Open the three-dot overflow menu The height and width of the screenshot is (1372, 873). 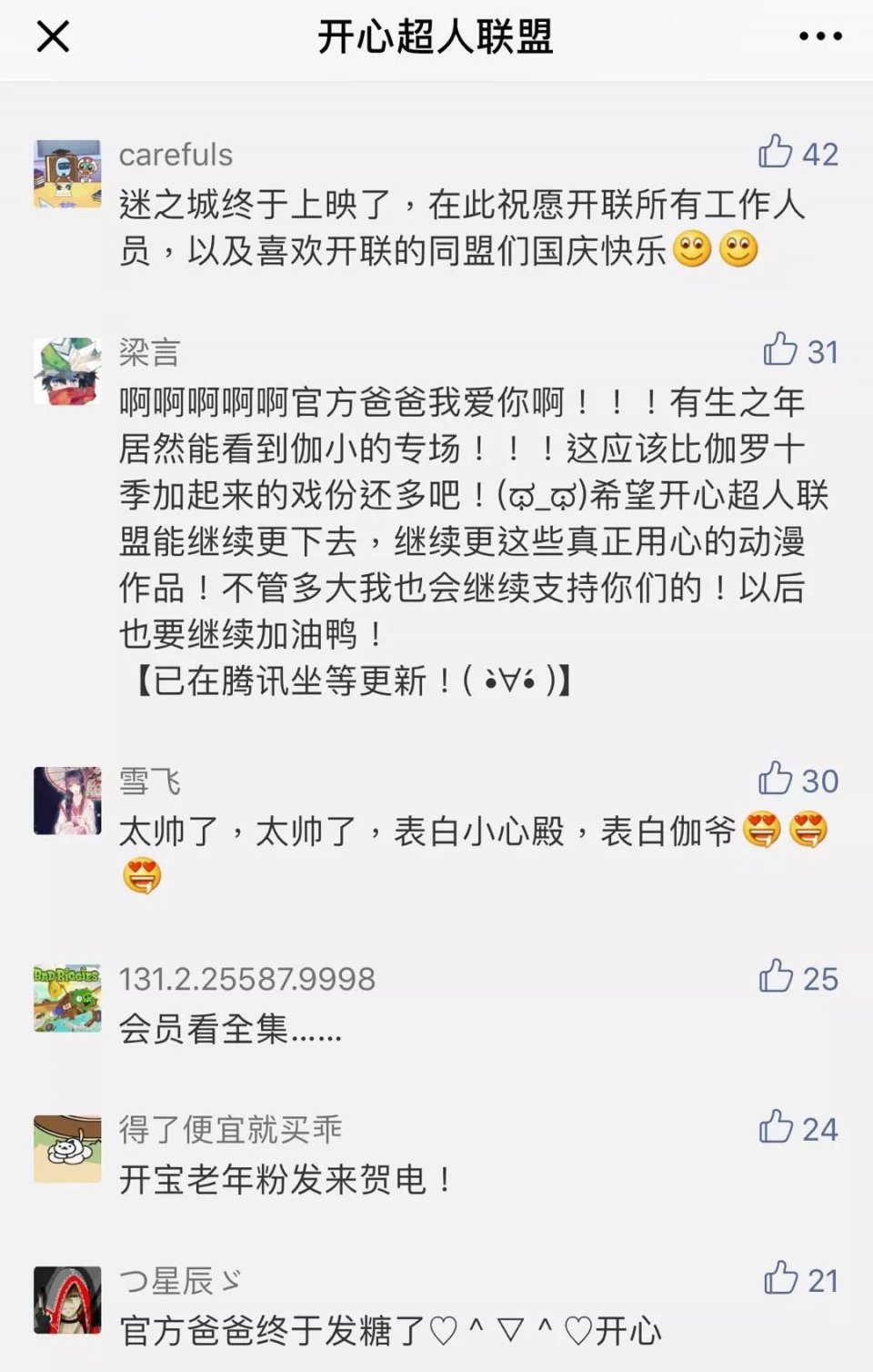coord(819,36)
